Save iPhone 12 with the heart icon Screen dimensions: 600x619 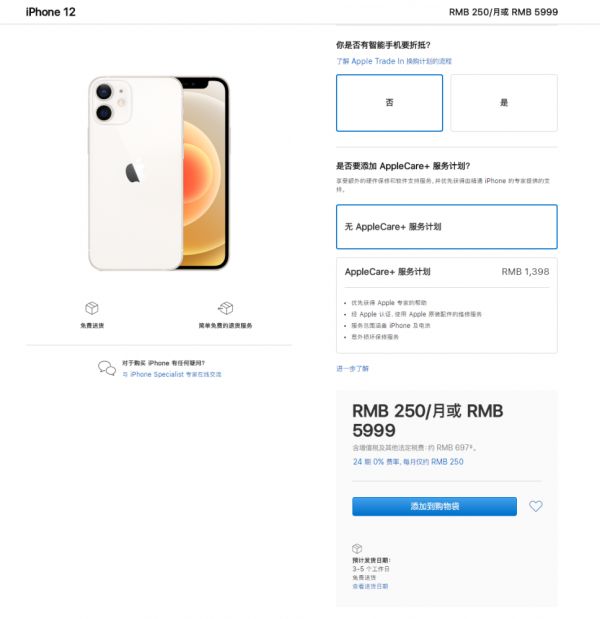[x=535, y=507]
